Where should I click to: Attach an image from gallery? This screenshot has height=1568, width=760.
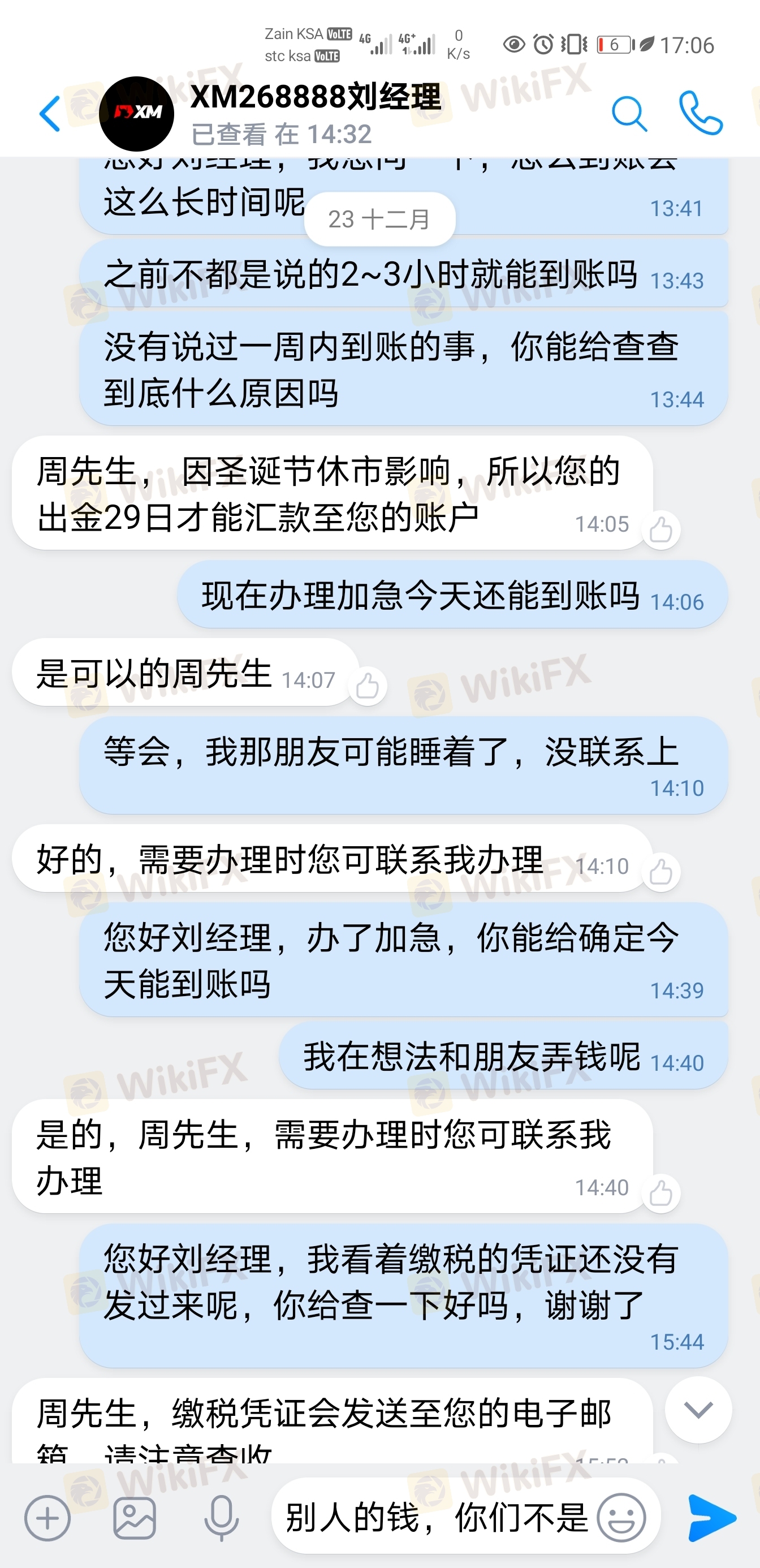tap(135, 1519)
